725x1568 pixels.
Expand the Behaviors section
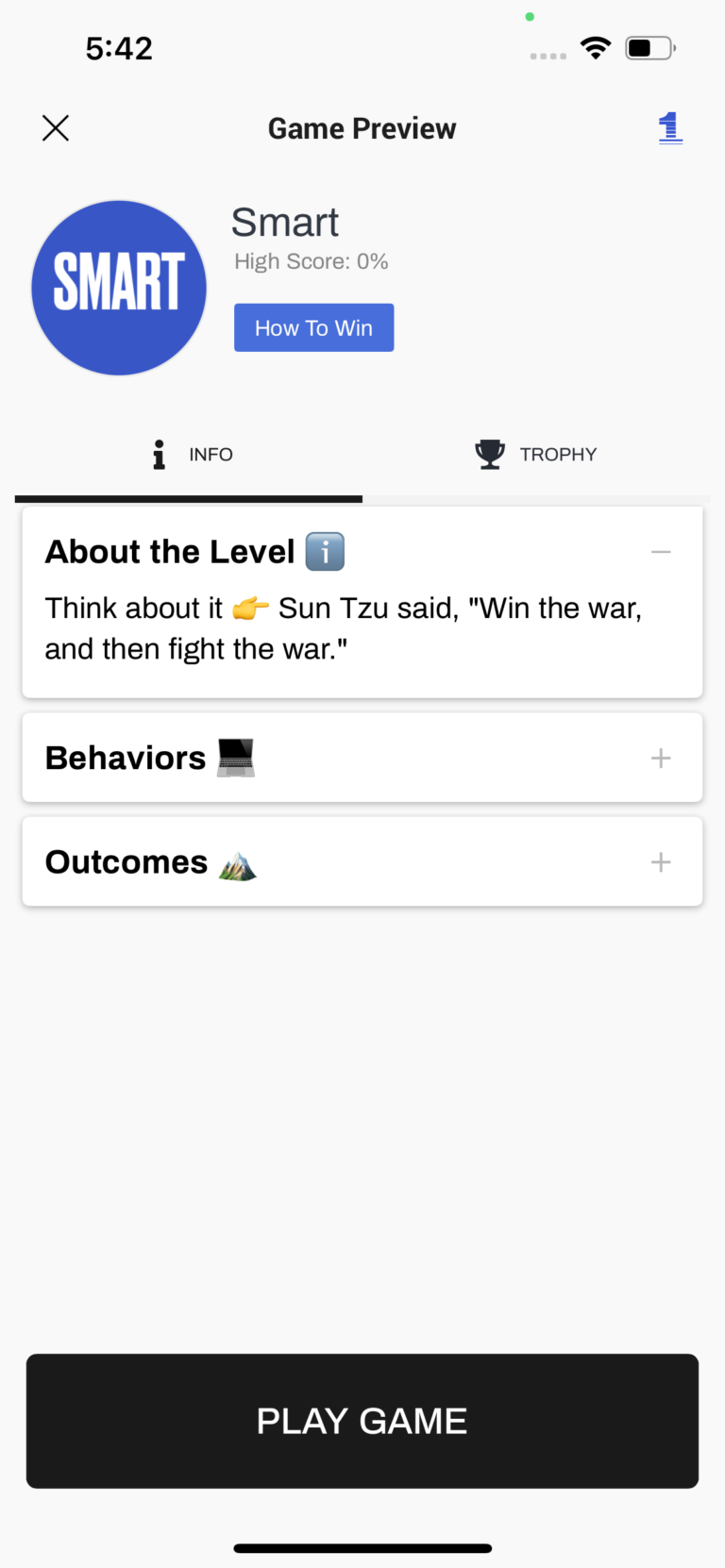(661, 759)
